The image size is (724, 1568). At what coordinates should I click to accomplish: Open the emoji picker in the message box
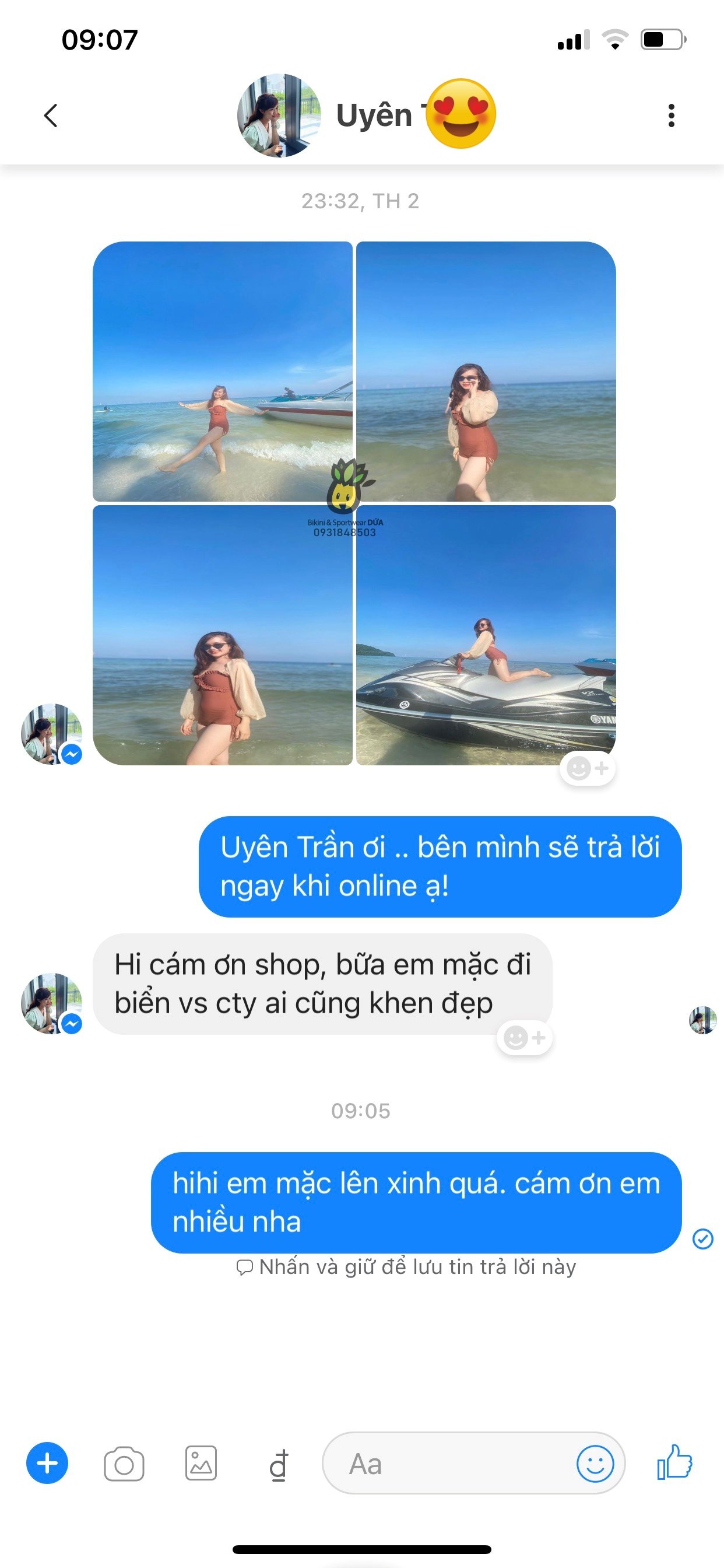tap(595, 1464)
